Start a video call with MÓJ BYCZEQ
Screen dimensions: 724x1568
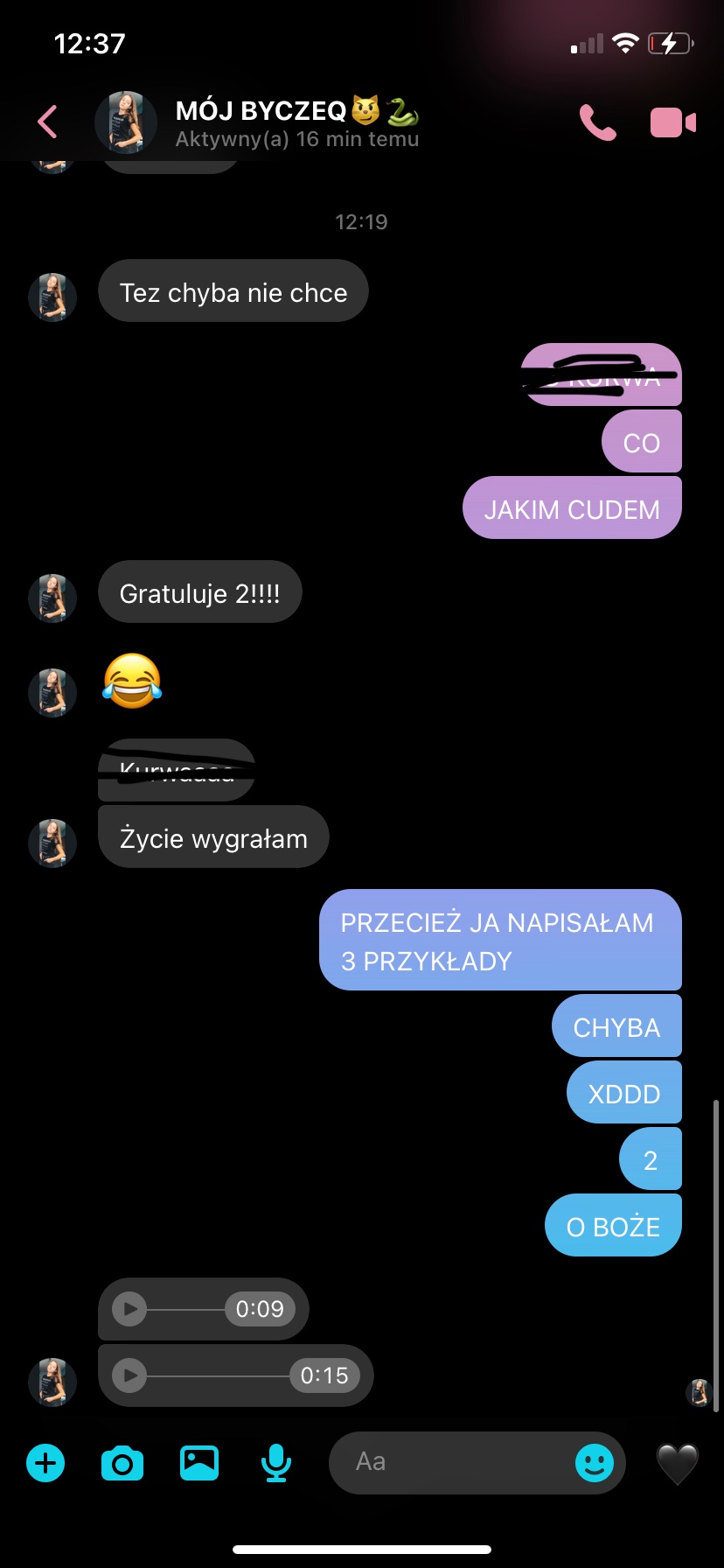[x=672, y=123]
